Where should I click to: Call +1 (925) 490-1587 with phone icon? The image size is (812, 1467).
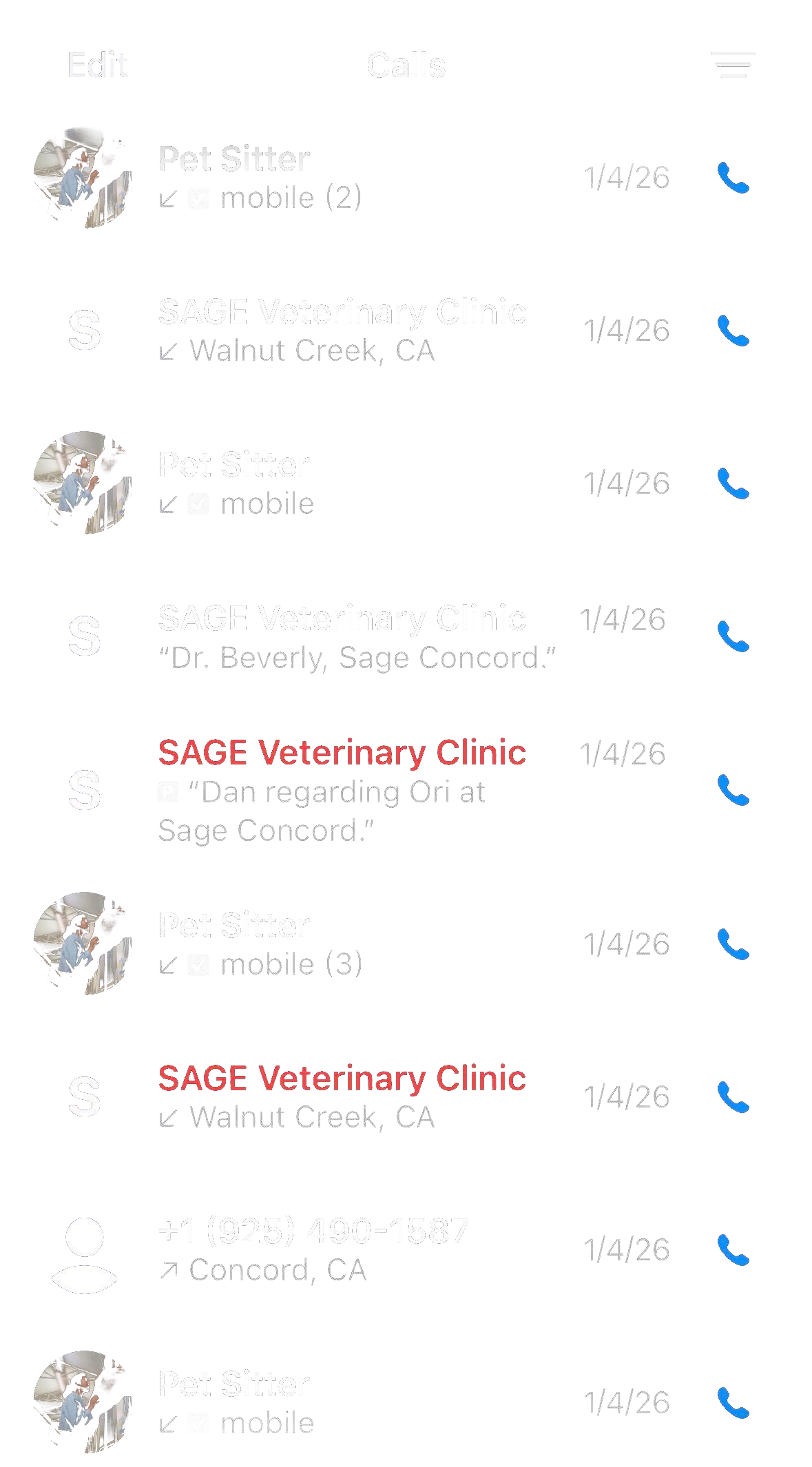pos(733,1249)
